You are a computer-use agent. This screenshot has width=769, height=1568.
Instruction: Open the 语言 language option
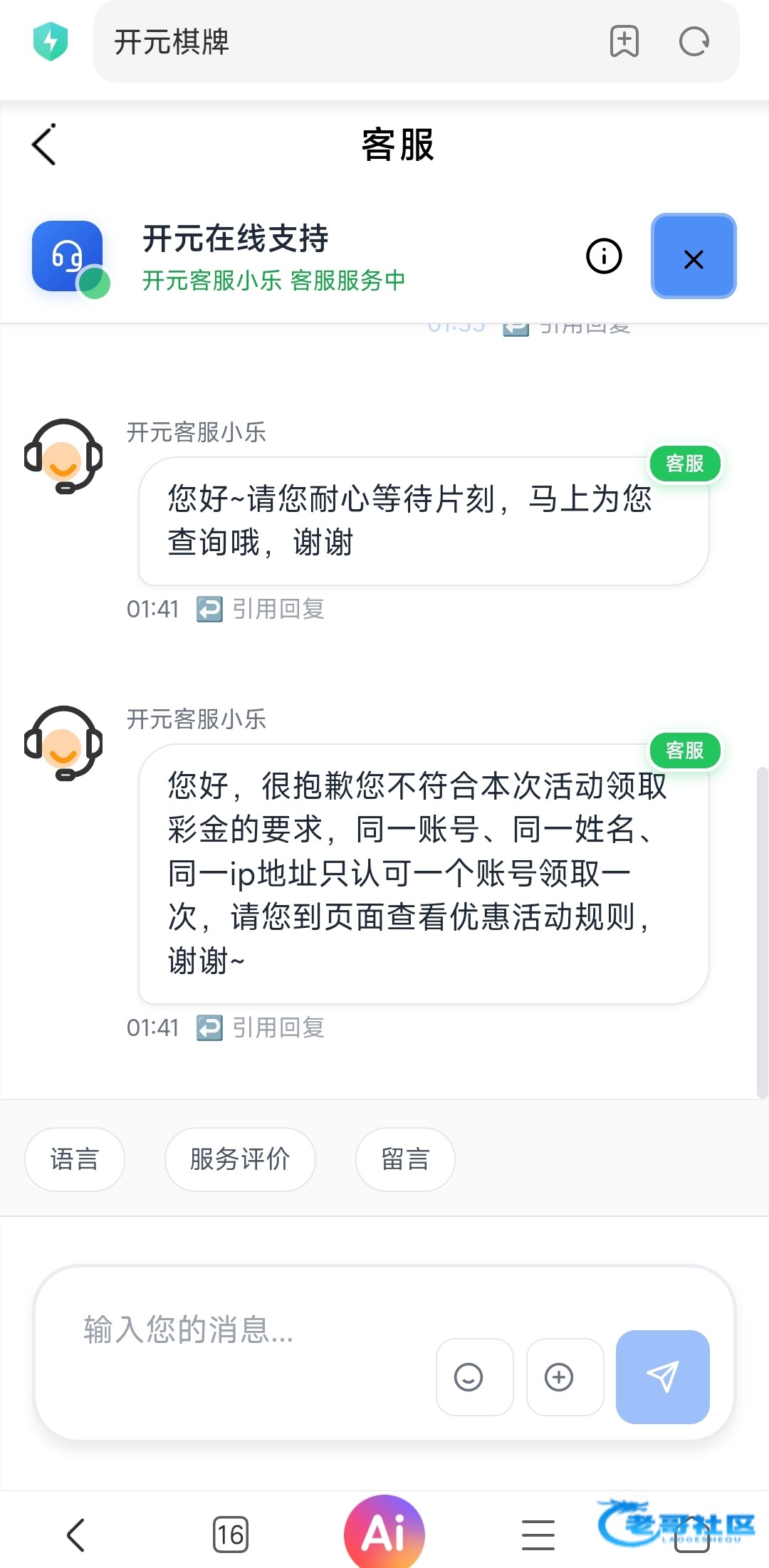point(75,1159)
